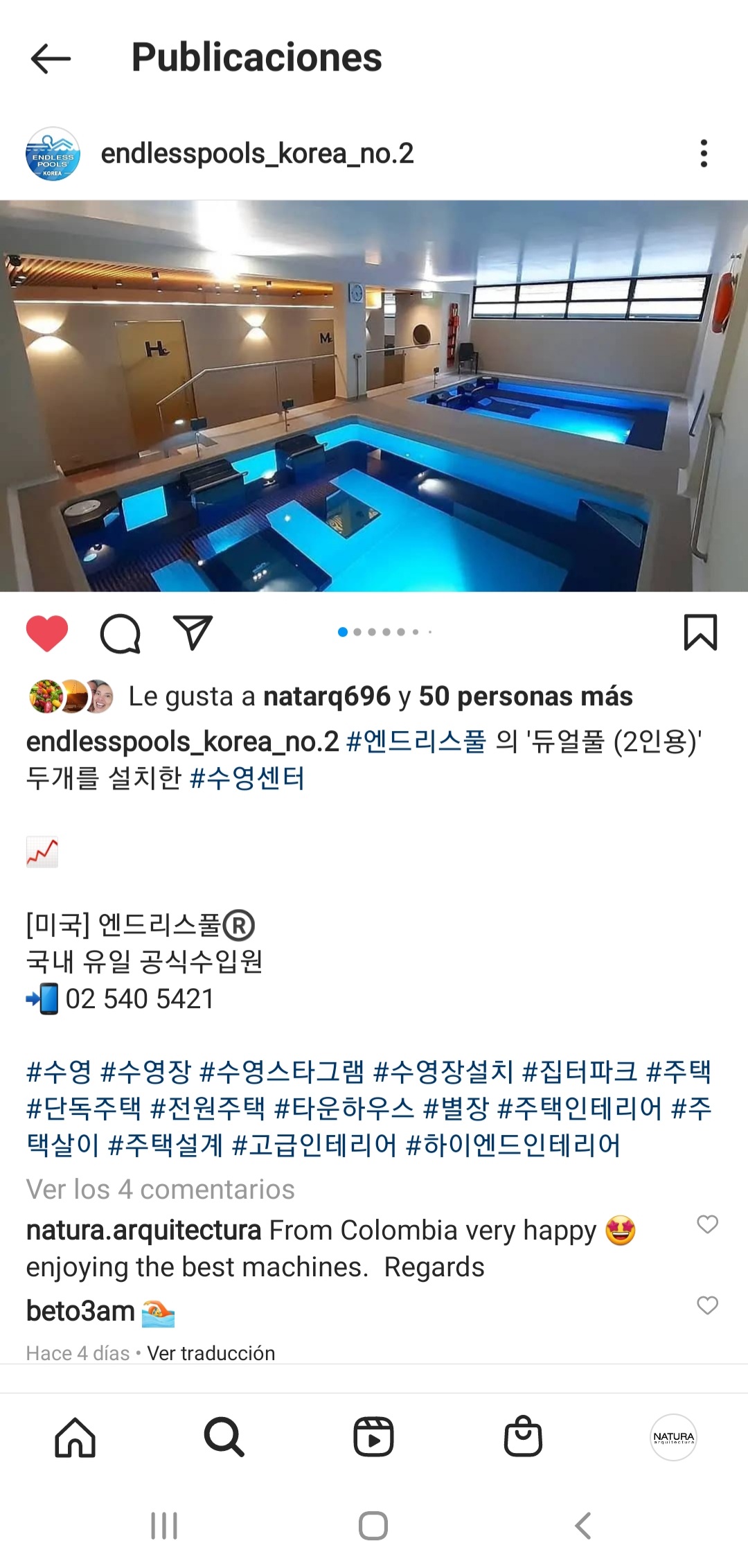This screenshot has width=748, height=1568.
Task: Like natura.arquitectura's comment
Action: [707, 1224]
